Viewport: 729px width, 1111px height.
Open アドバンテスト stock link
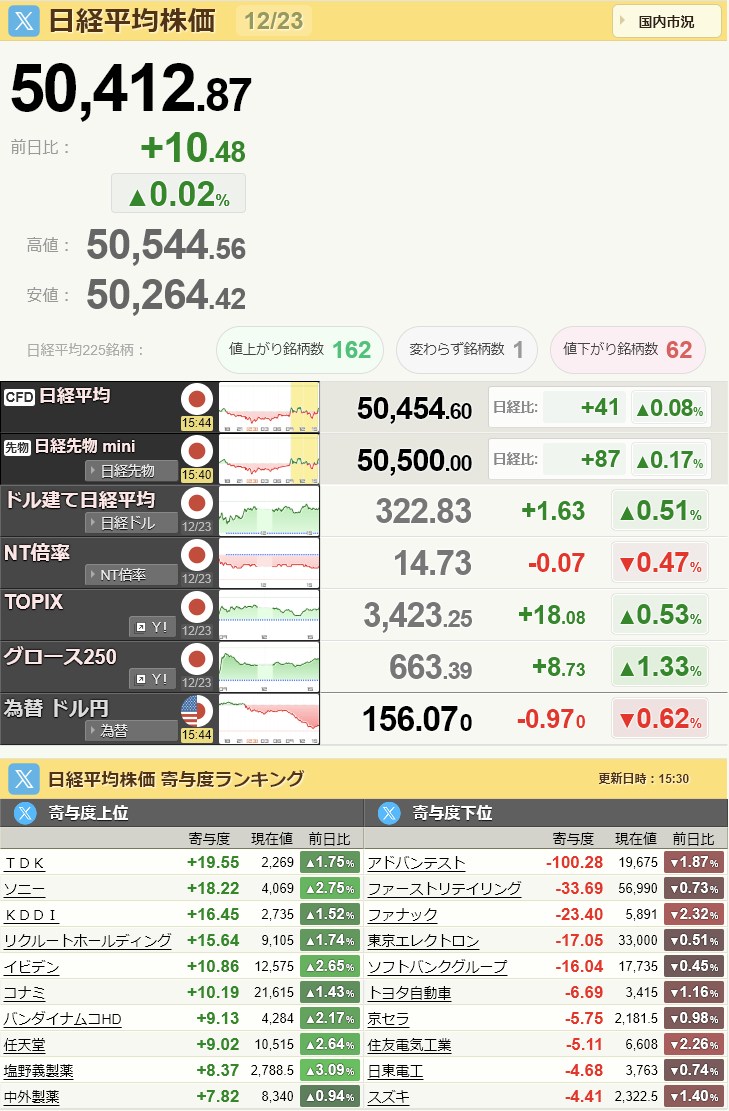tap(416, 862)
